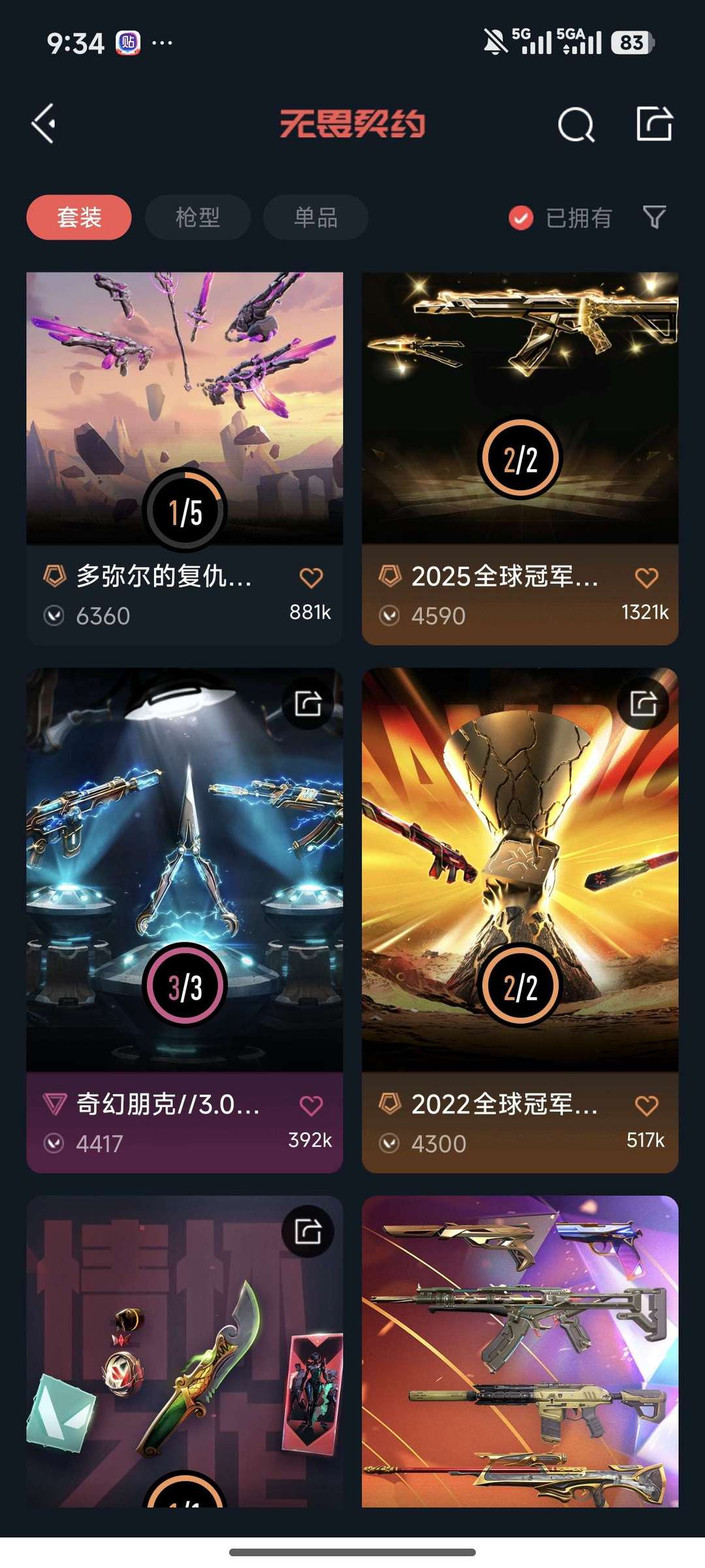Open the search icon in the header

[x=576, y=124]
